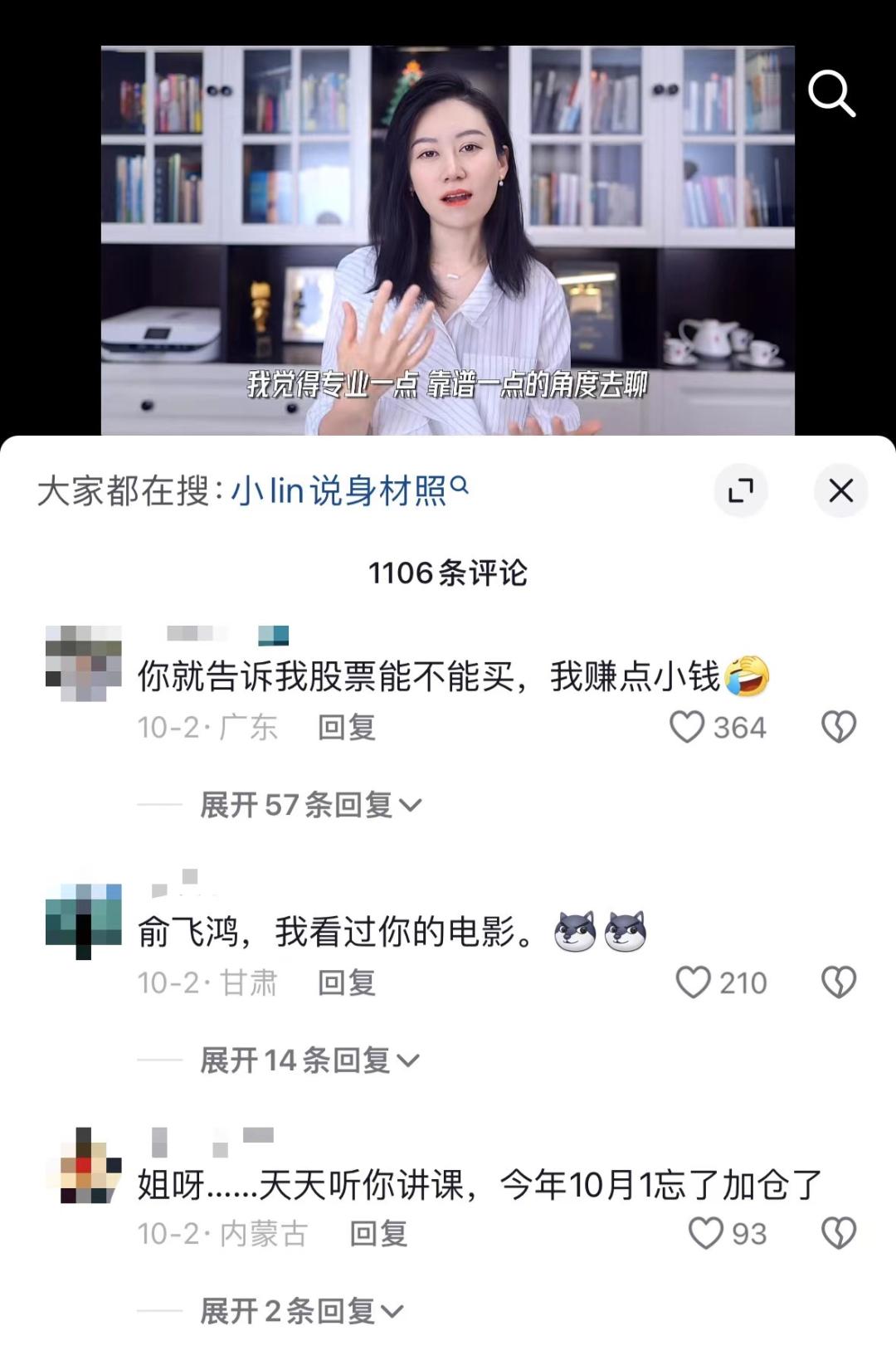Open the search magnifier icon
The height and width of the screenshot is (1360, 896).
[x=831, y=94]
